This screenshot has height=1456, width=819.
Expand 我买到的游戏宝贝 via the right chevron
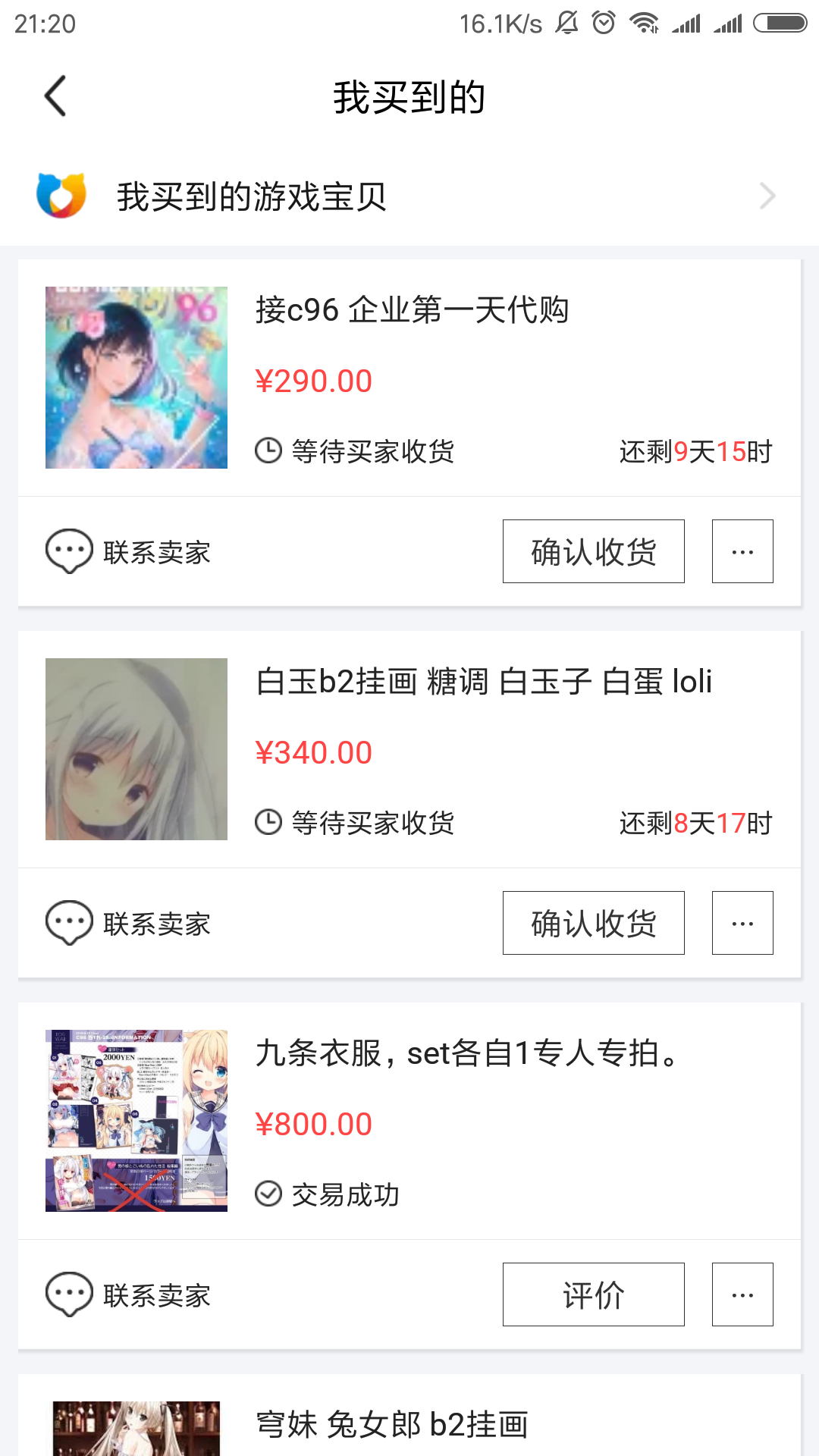pyautogui.click(x=767, y=196)
